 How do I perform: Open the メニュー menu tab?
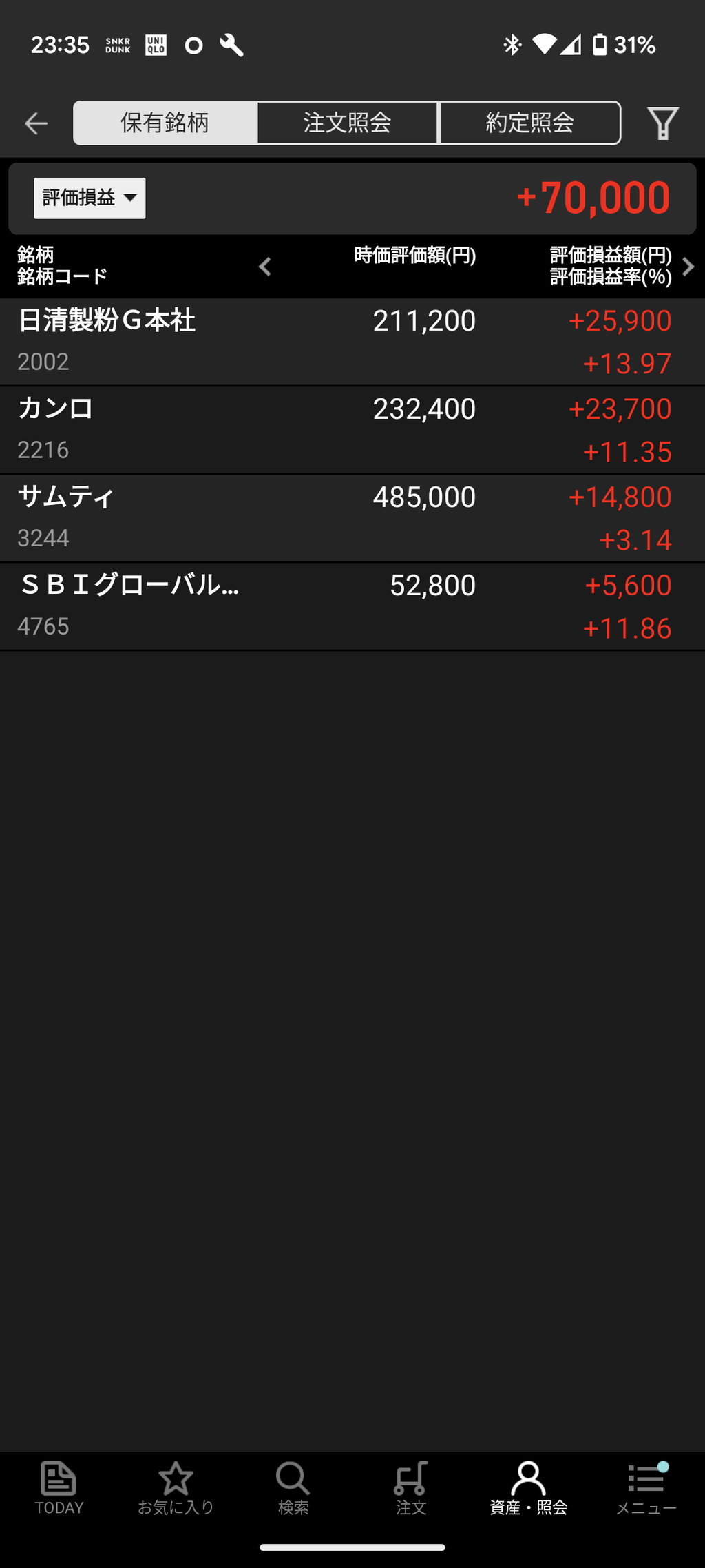pyautogui.click(x=646, y=1488)
